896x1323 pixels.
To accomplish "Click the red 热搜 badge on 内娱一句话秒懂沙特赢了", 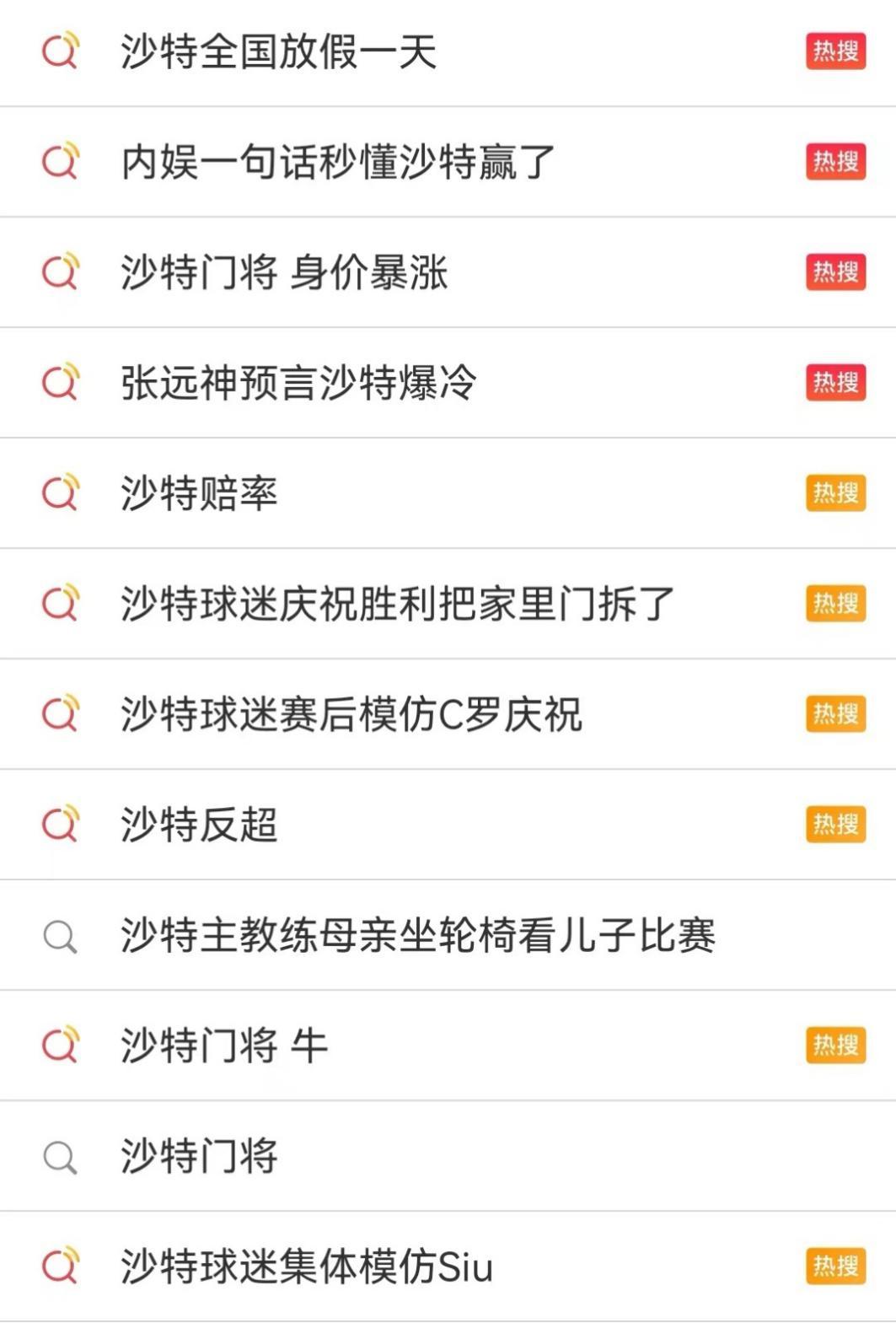I will pos(837,162).
